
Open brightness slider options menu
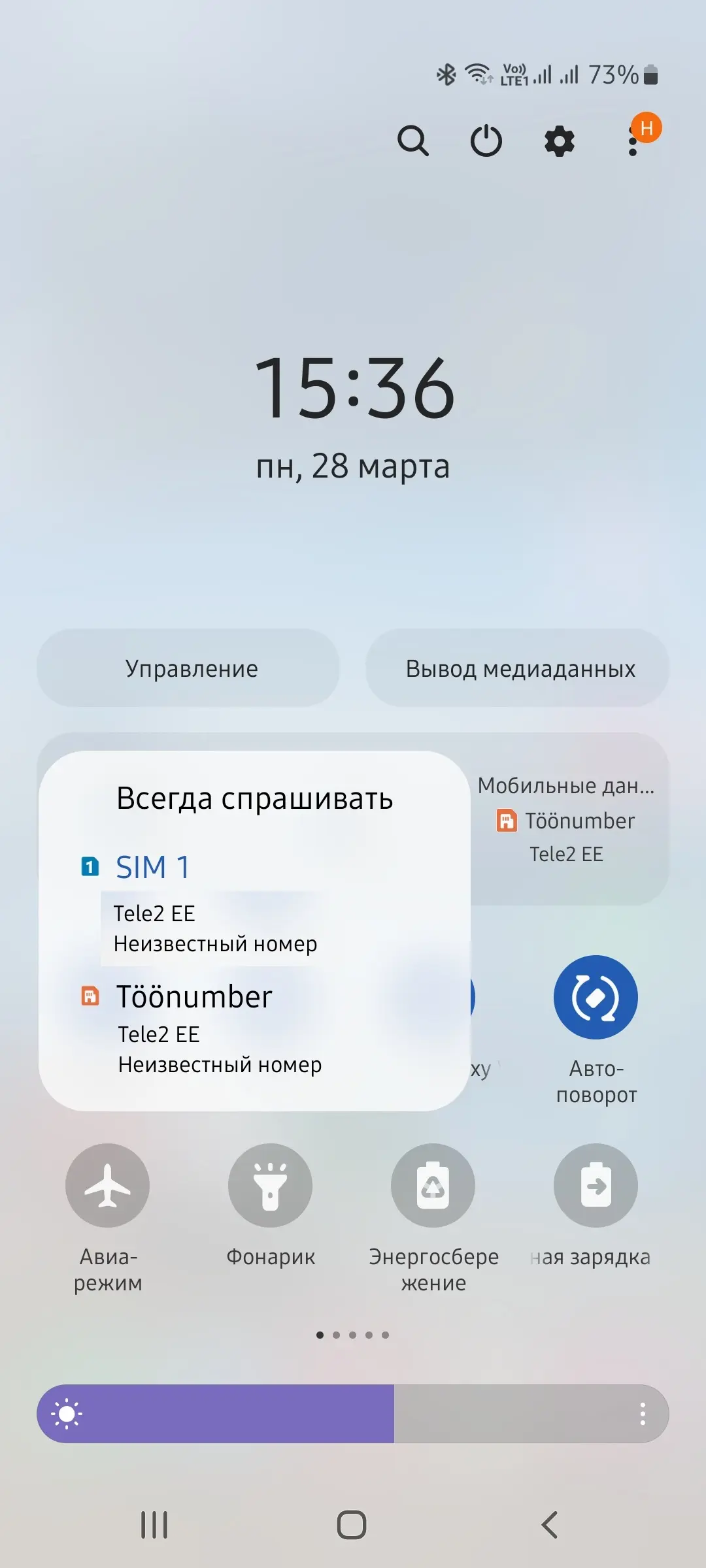point(643,1414)
